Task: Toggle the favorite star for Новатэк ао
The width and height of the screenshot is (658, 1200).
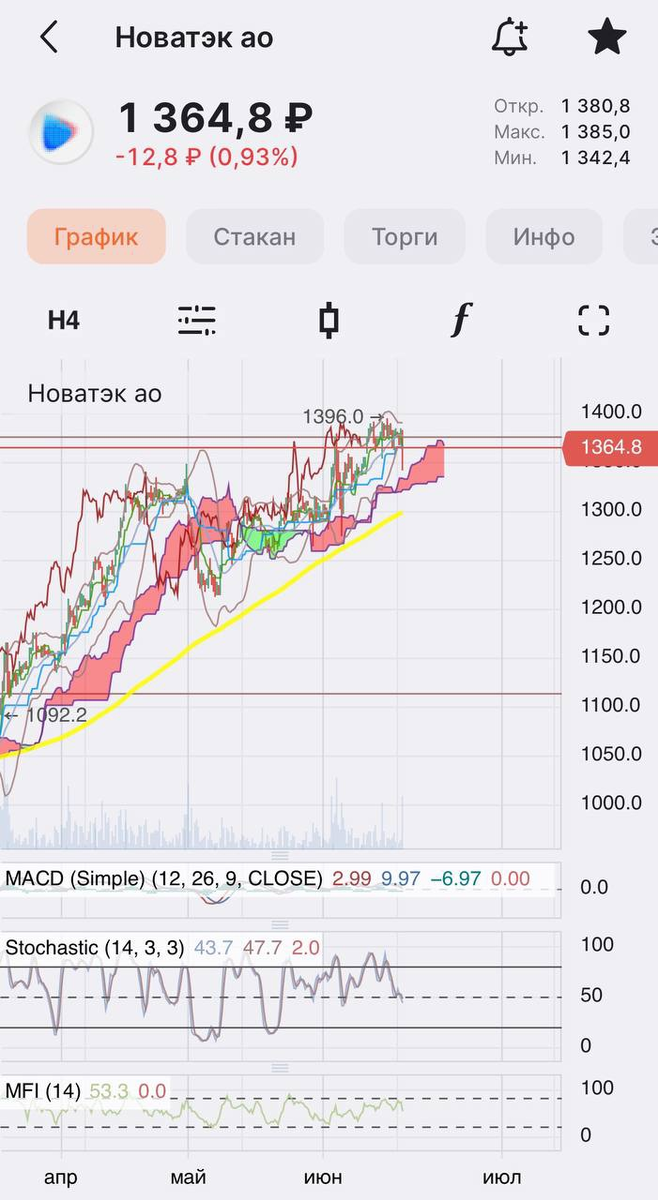Action: click(606, 37)
